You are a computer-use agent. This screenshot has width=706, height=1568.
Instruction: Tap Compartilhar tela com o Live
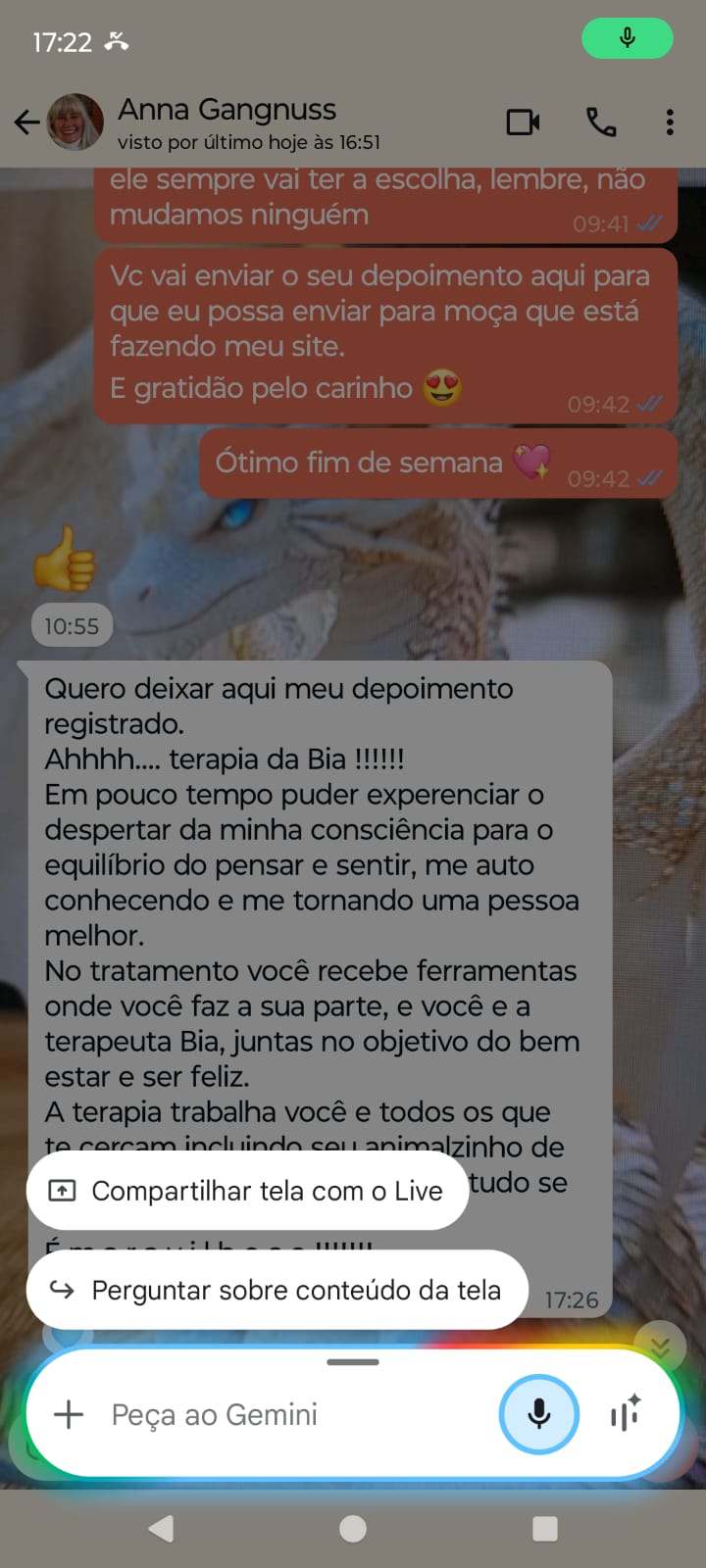[x=247, y=1191]
